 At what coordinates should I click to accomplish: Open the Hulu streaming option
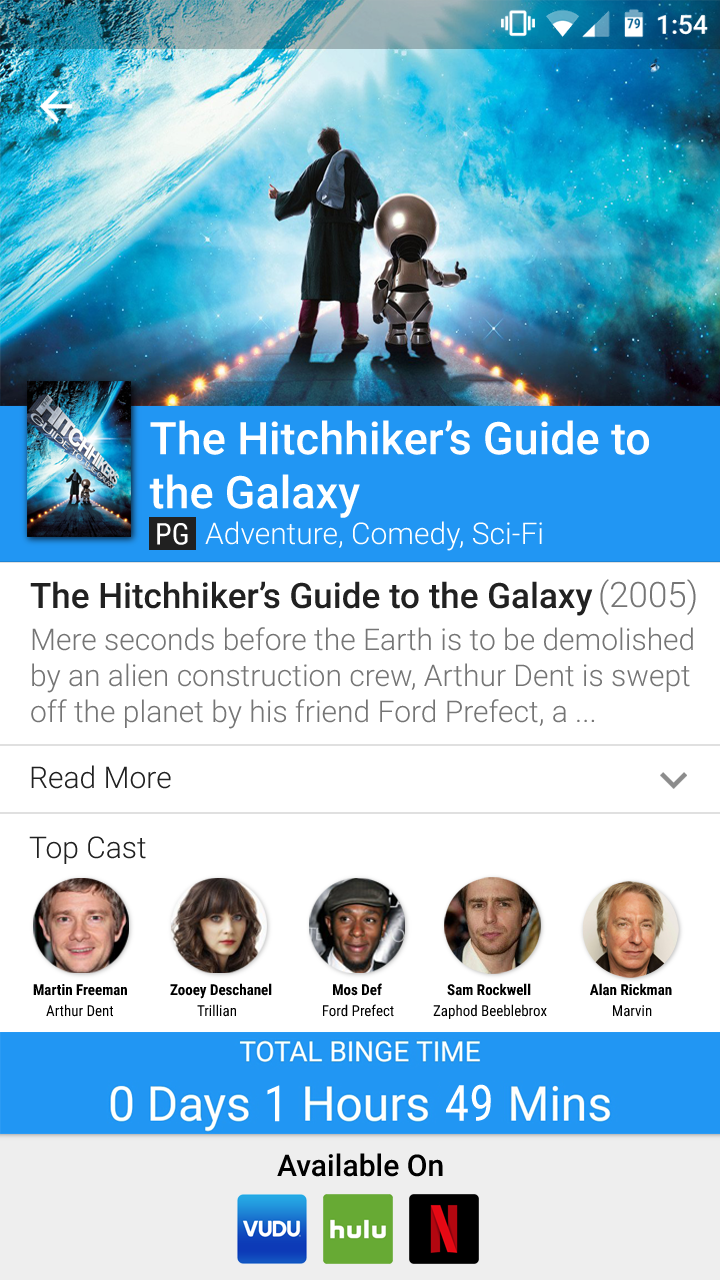pyautogui.click(x=358, y=1228)
